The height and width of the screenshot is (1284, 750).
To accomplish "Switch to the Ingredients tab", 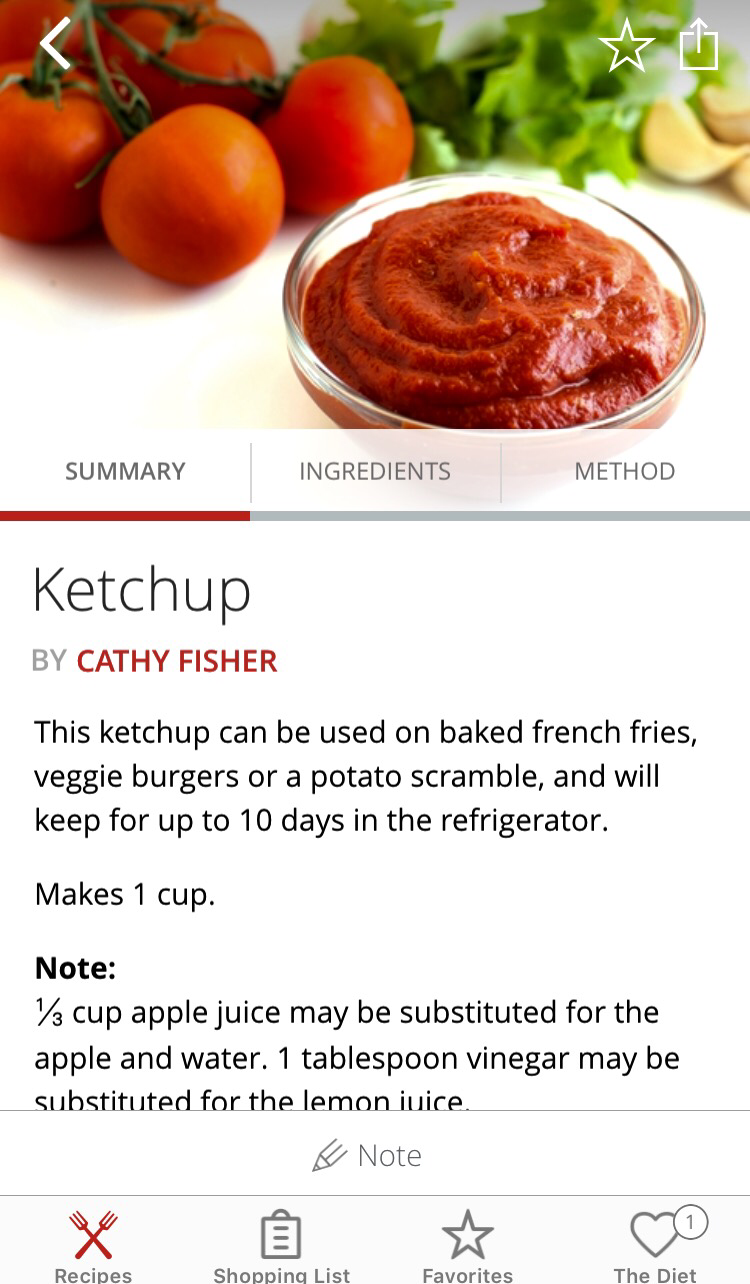I will tap(375, 471).
